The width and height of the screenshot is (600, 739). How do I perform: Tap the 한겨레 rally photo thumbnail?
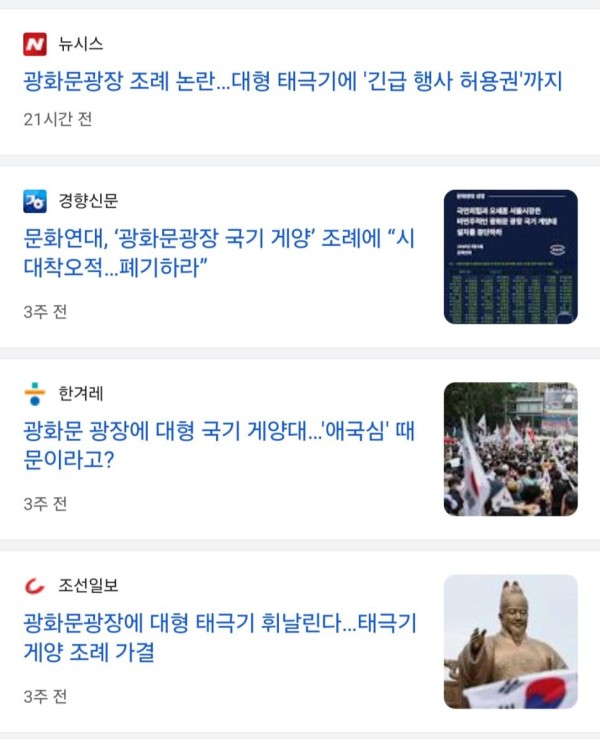[x=510, y=449]
